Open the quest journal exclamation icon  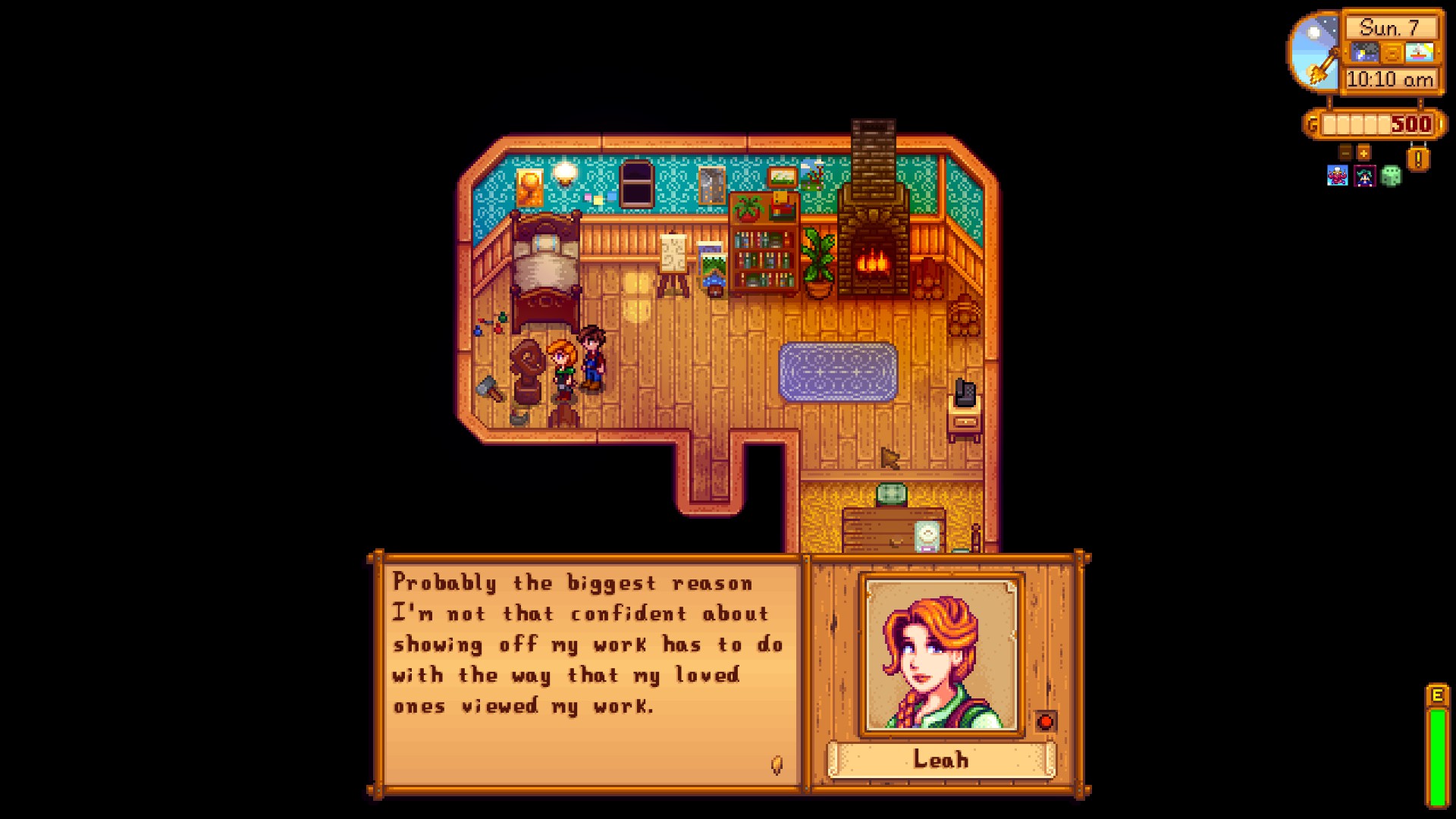coord(1418,159)
